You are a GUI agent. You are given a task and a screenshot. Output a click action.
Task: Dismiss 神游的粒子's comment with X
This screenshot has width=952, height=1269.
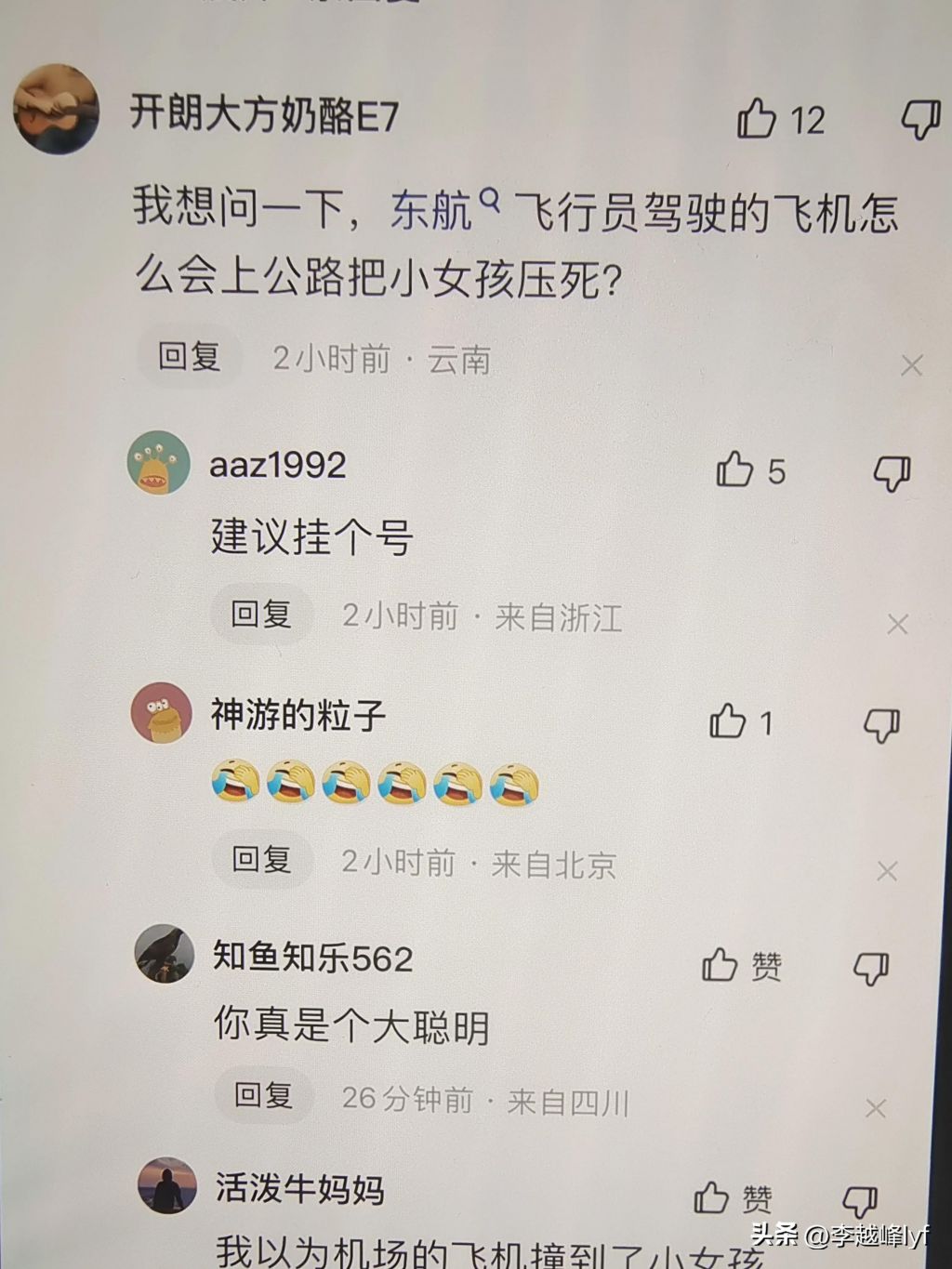(887, 871)
